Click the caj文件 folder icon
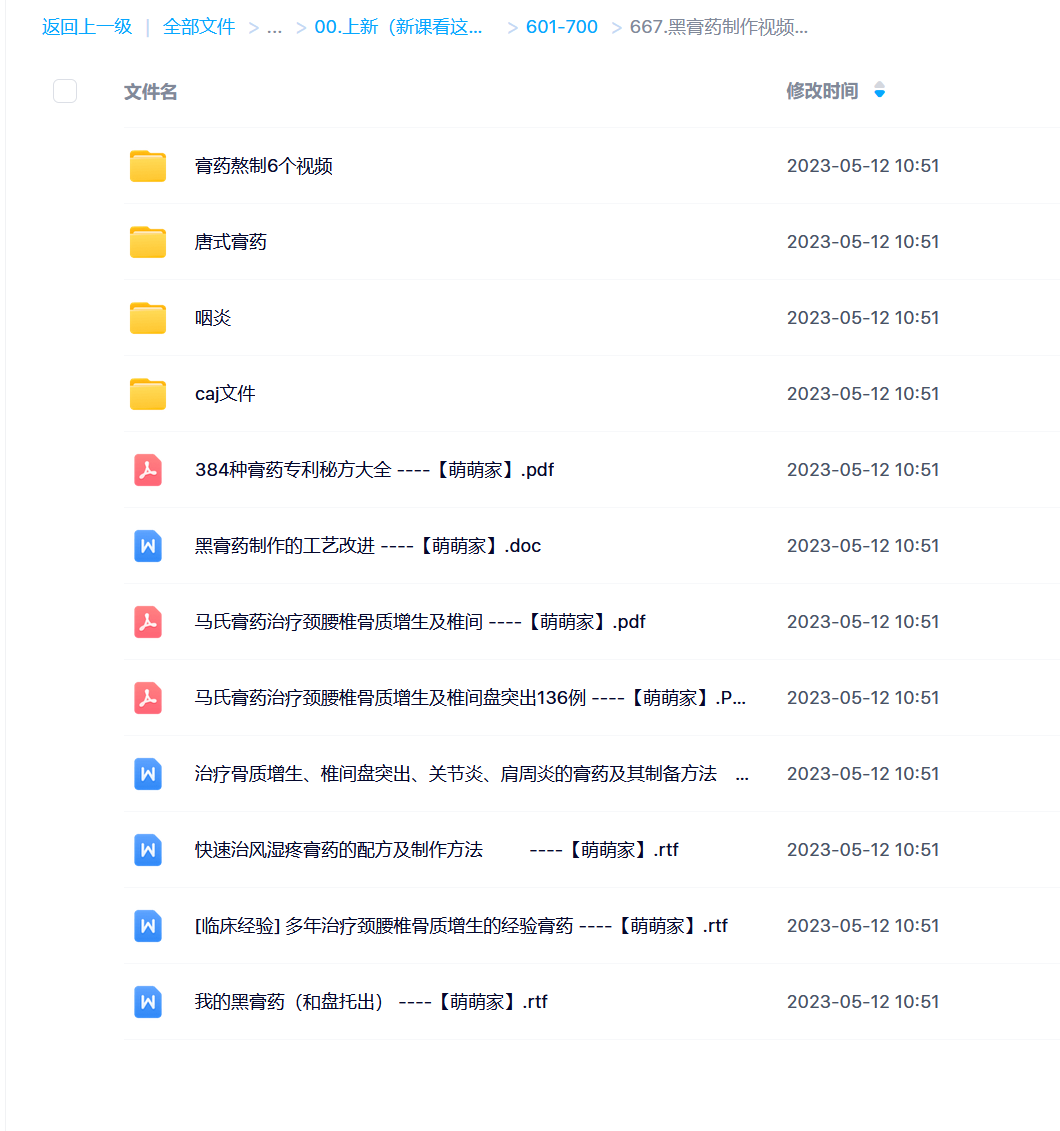This screenshot has width=1060, height=1131. click(147, 393)
